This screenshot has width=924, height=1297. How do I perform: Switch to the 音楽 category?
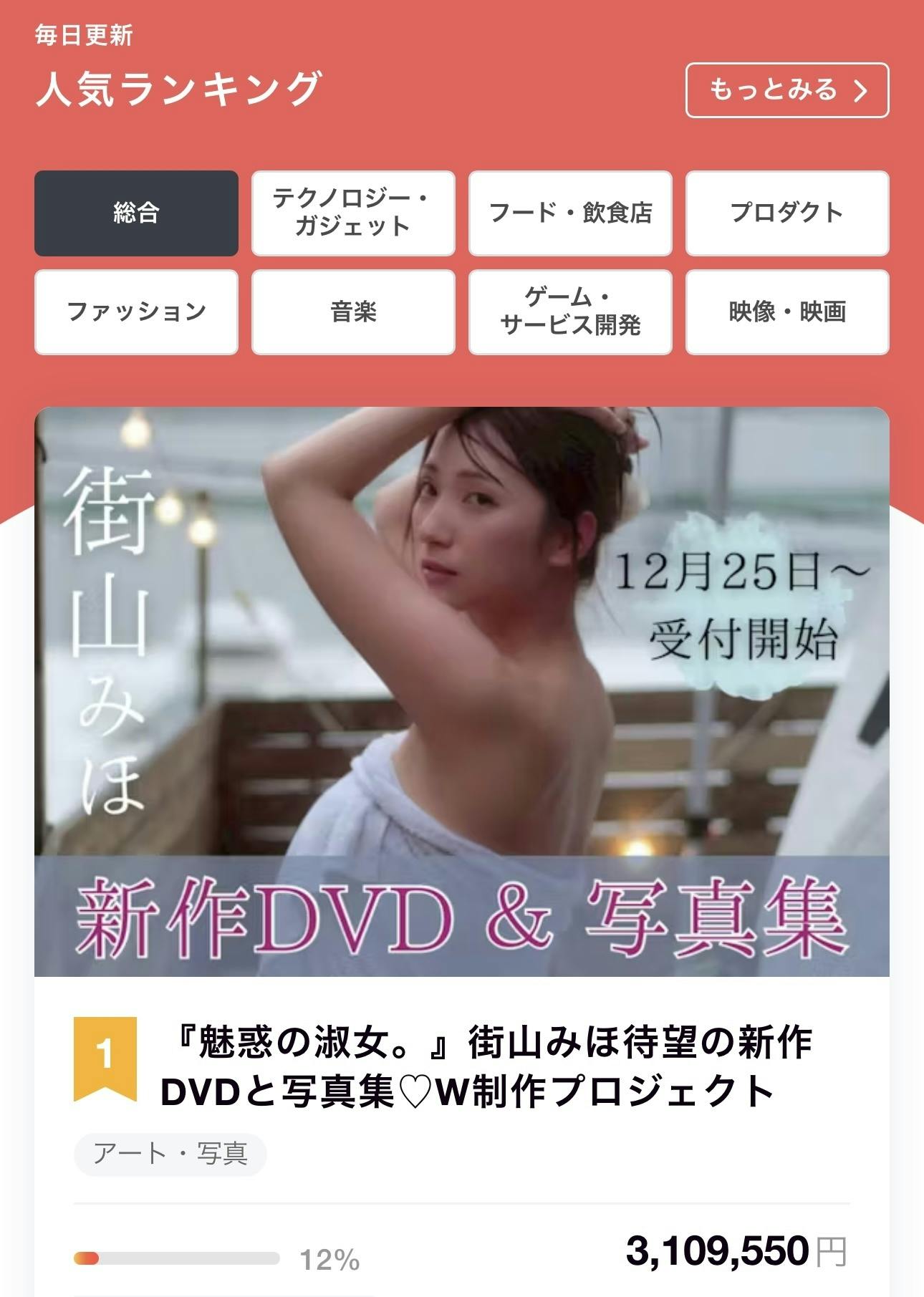353,312
